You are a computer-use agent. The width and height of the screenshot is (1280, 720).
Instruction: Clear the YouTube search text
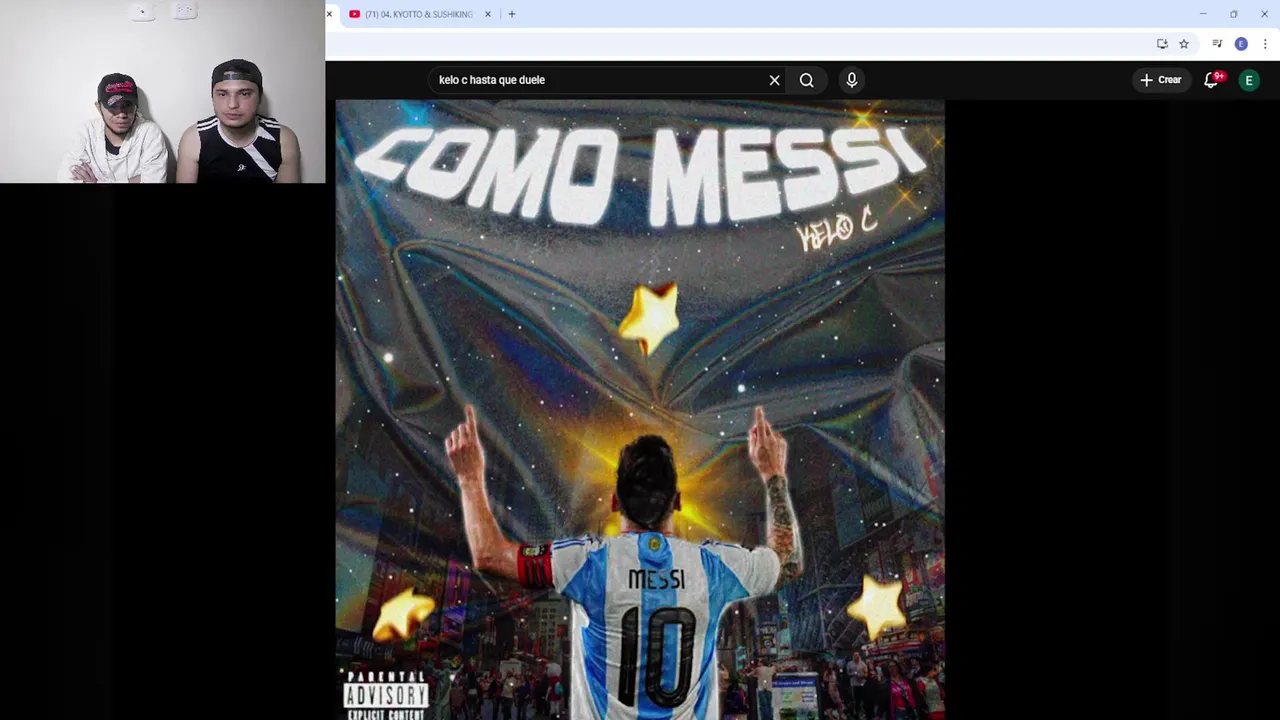tap(774, 80)
